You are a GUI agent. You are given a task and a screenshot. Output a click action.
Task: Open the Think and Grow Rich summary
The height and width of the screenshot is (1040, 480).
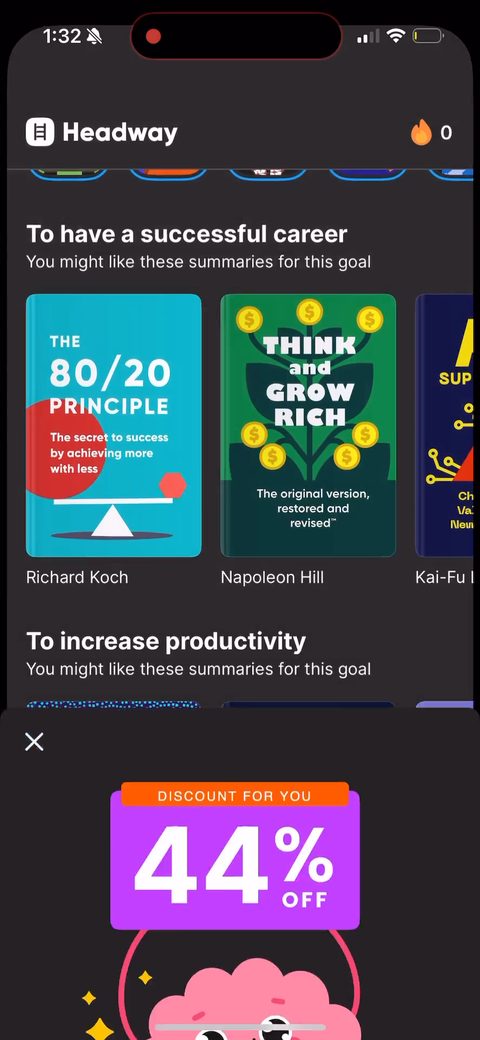[308, 425]
